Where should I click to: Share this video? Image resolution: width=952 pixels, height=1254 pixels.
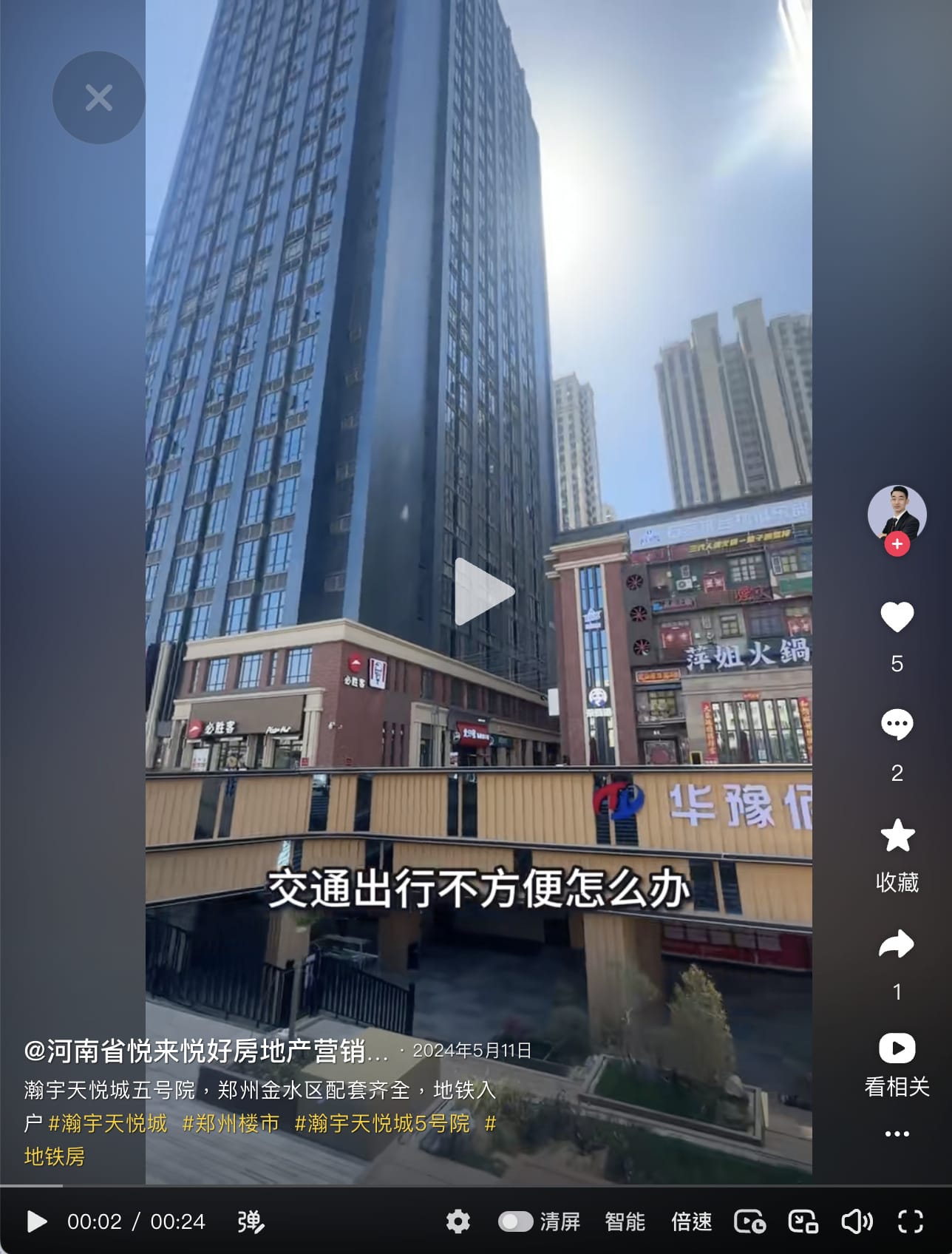tap(897, 945)
